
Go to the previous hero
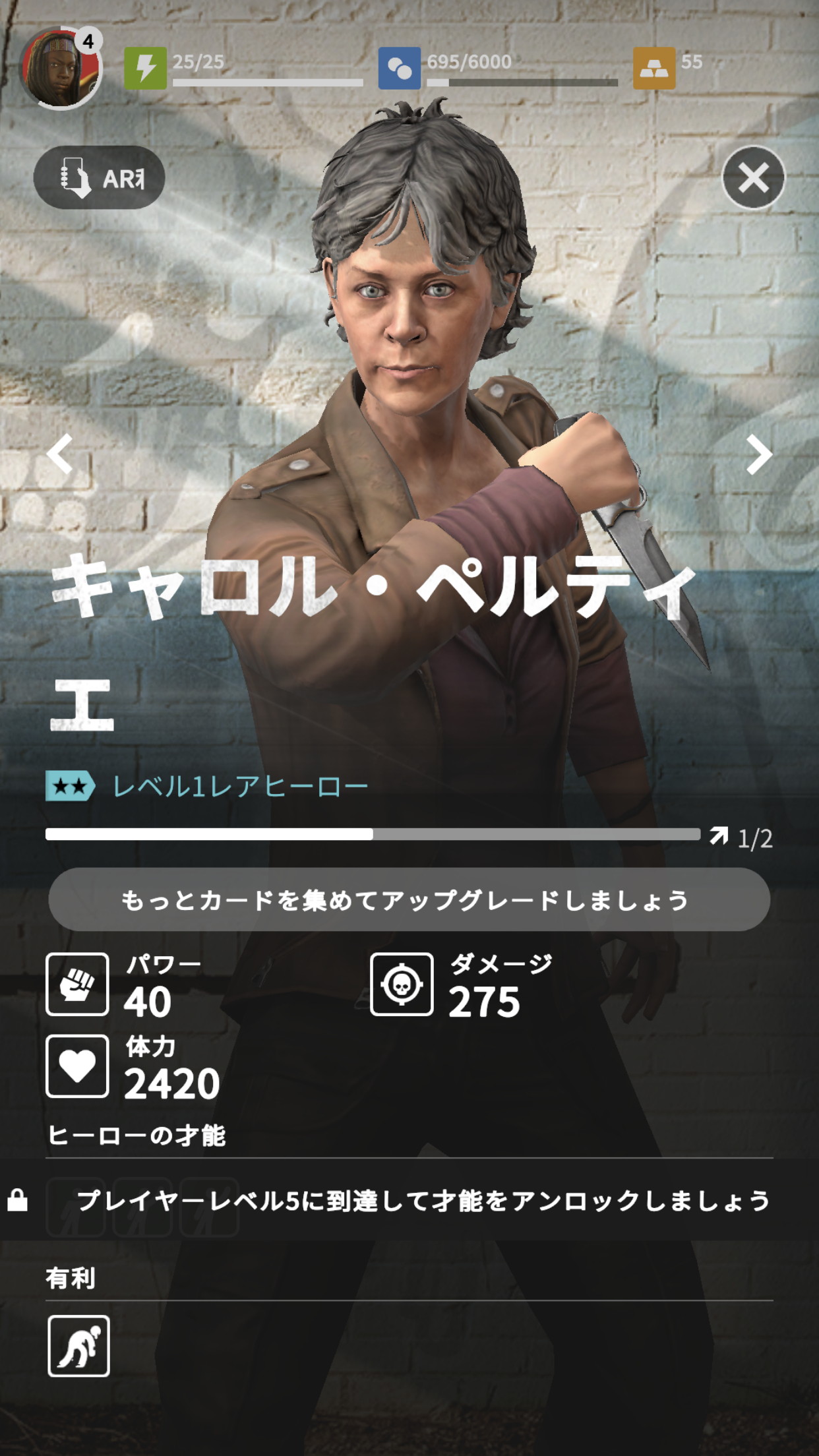pyautogui.click(x=60, y=454)
